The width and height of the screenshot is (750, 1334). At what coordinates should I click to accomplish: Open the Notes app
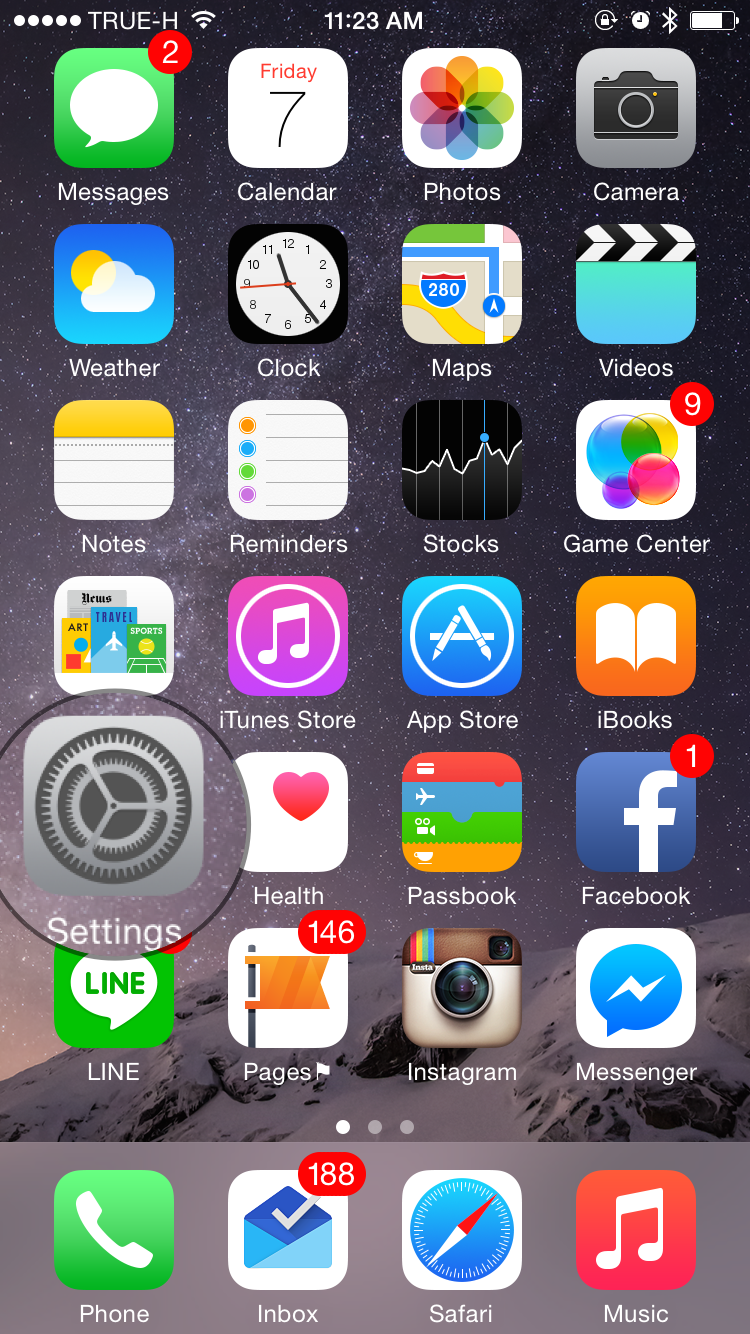click(114, 460)
